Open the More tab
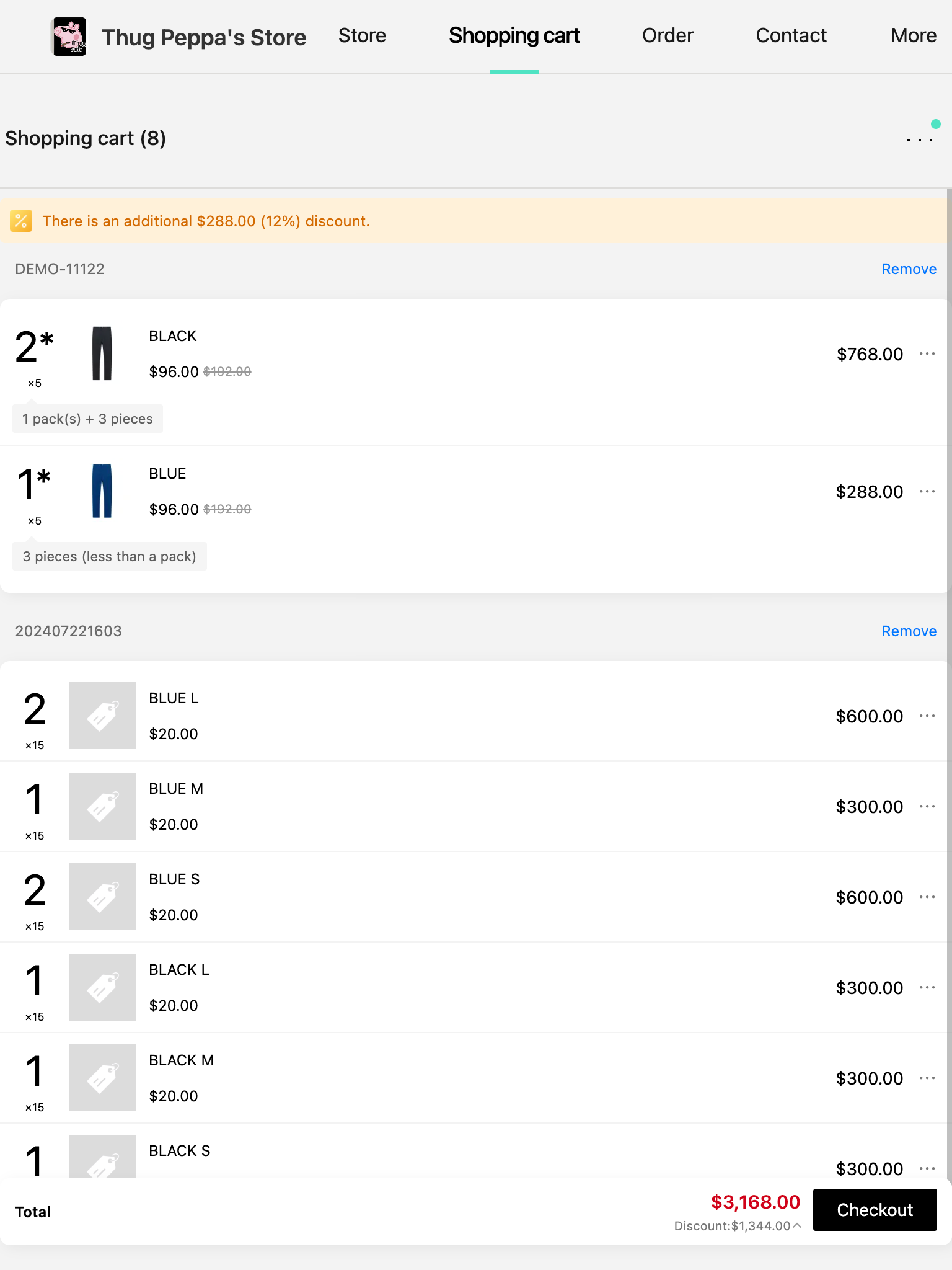 click(x=913, y=36)
